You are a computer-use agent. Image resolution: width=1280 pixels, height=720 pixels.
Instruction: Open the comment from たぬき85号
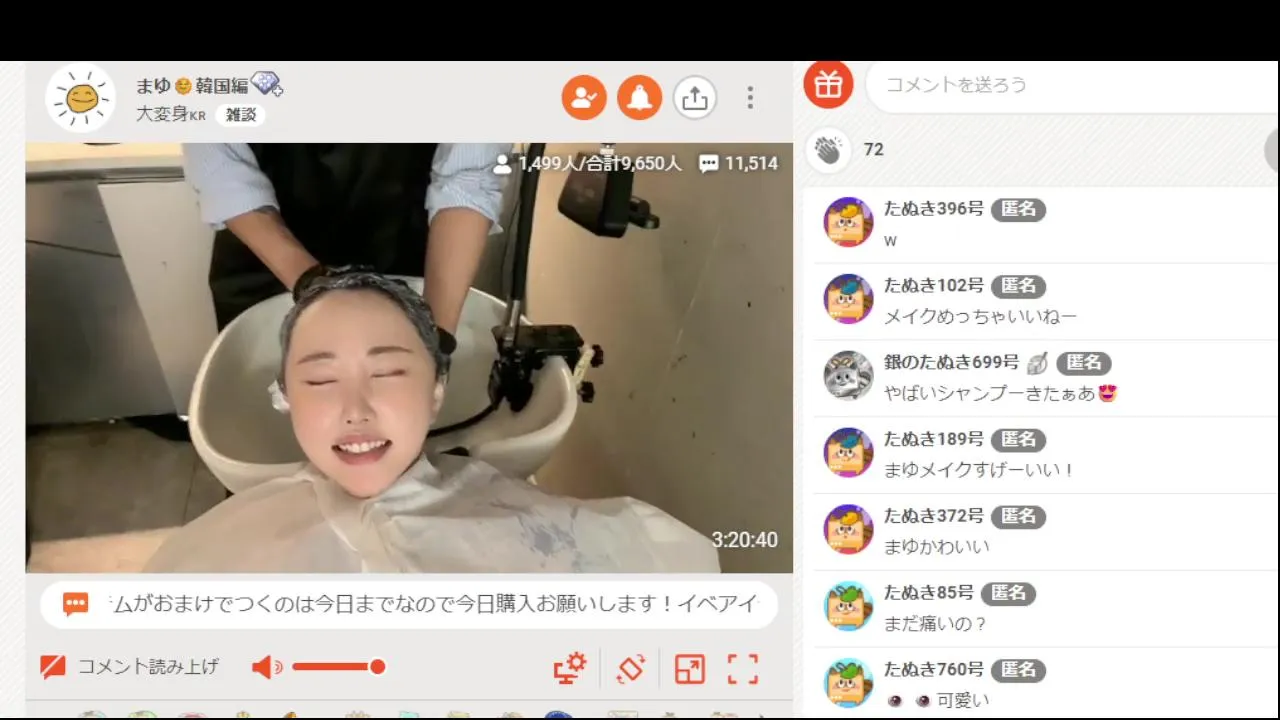point(935,623)
